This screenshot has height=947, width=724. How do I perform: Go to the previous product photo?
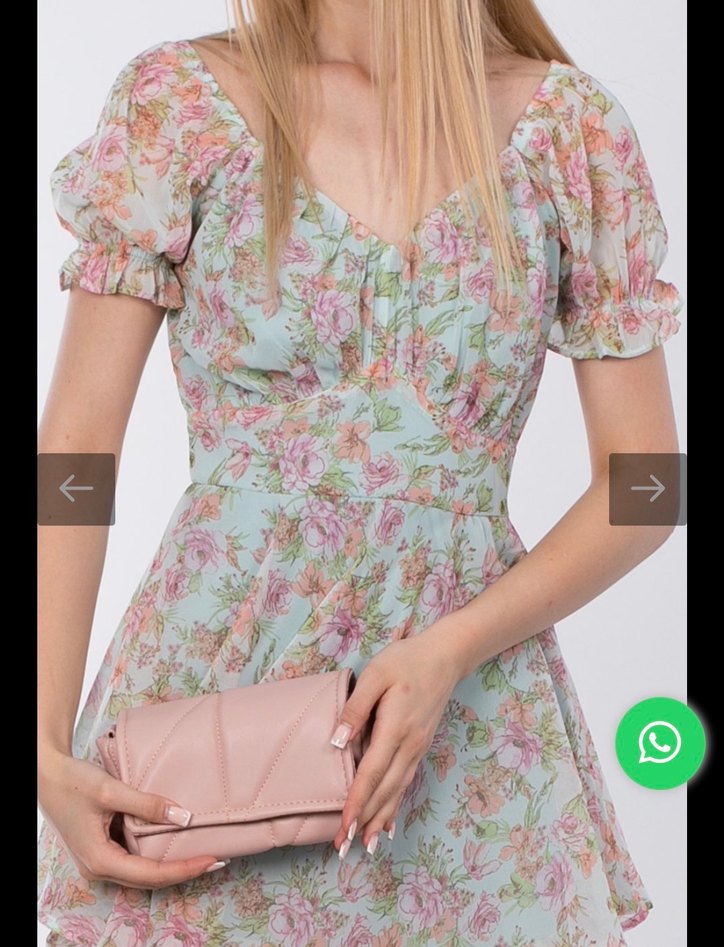76,489
